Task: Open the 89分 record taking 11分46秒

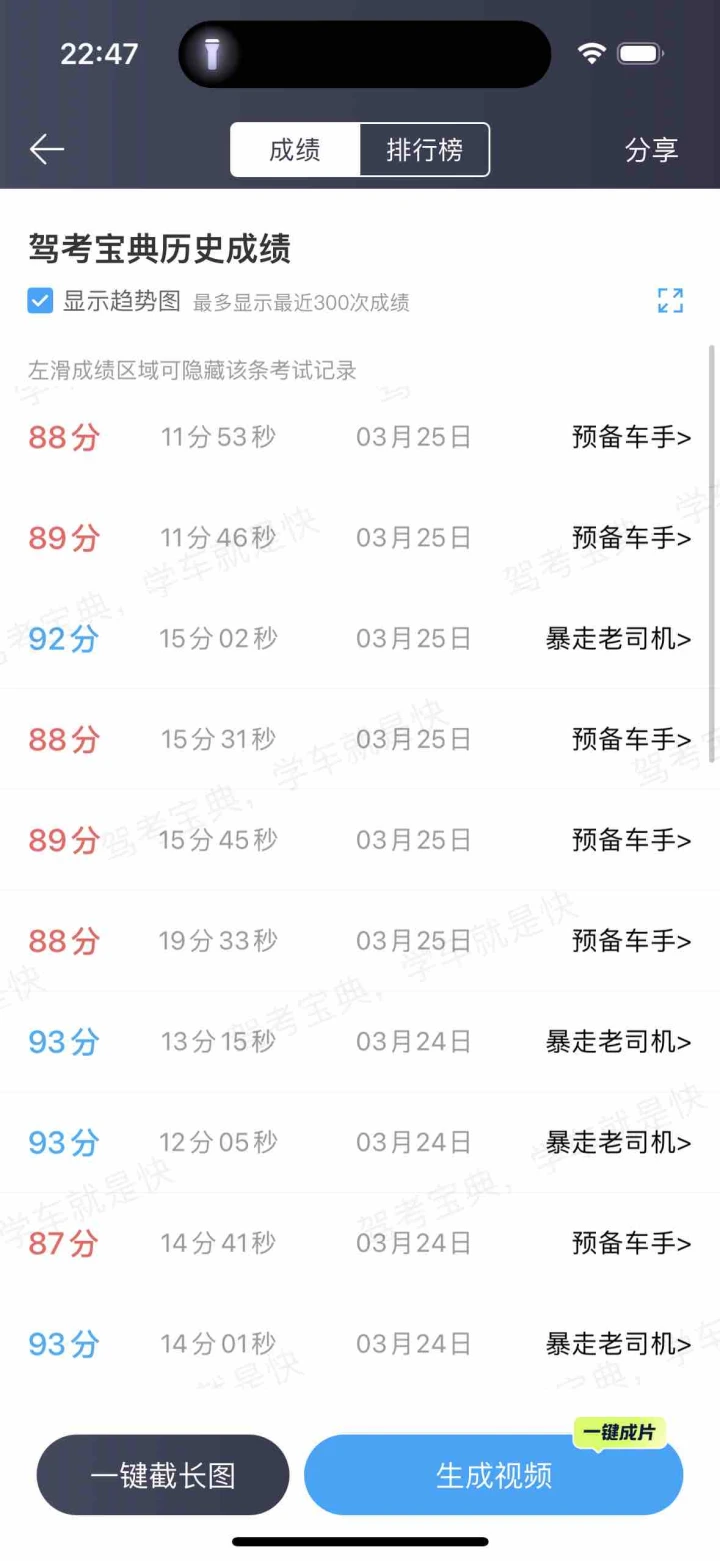Action: coord(360,538)
